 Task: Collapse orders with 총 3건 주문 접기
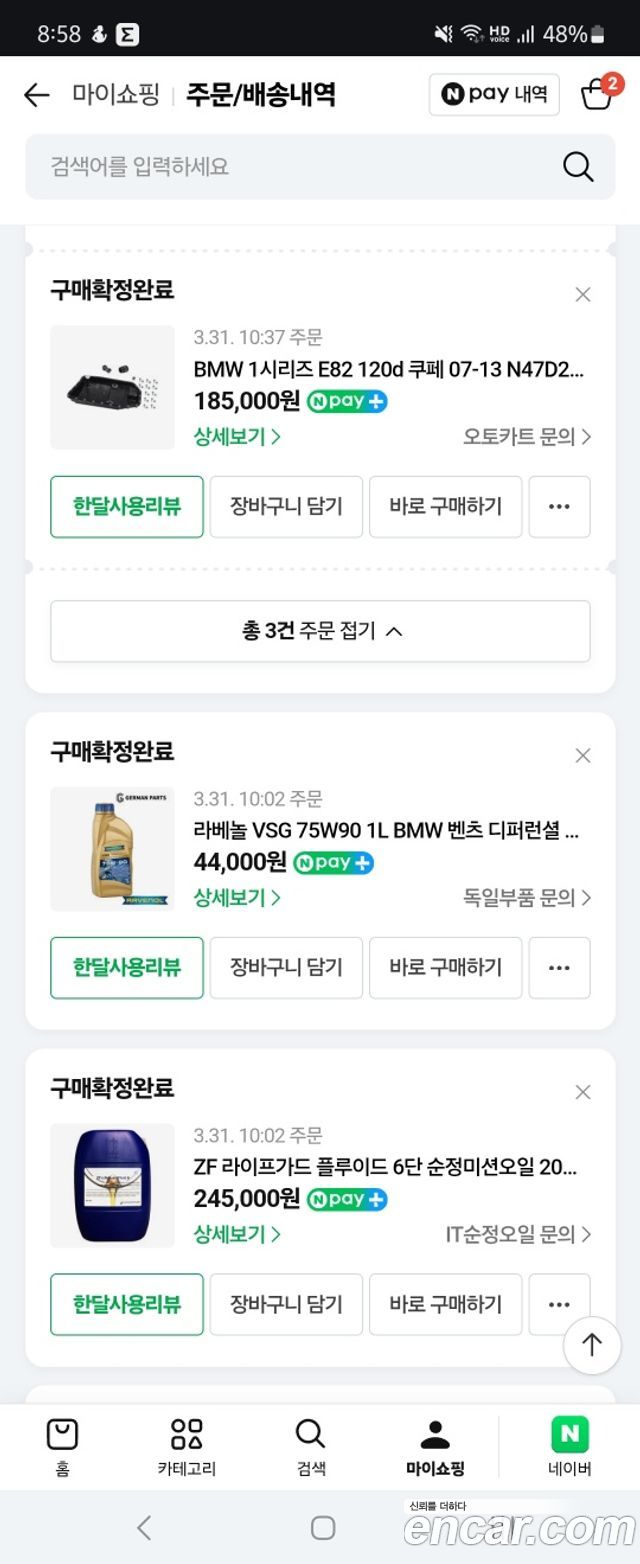click(320, 631)
